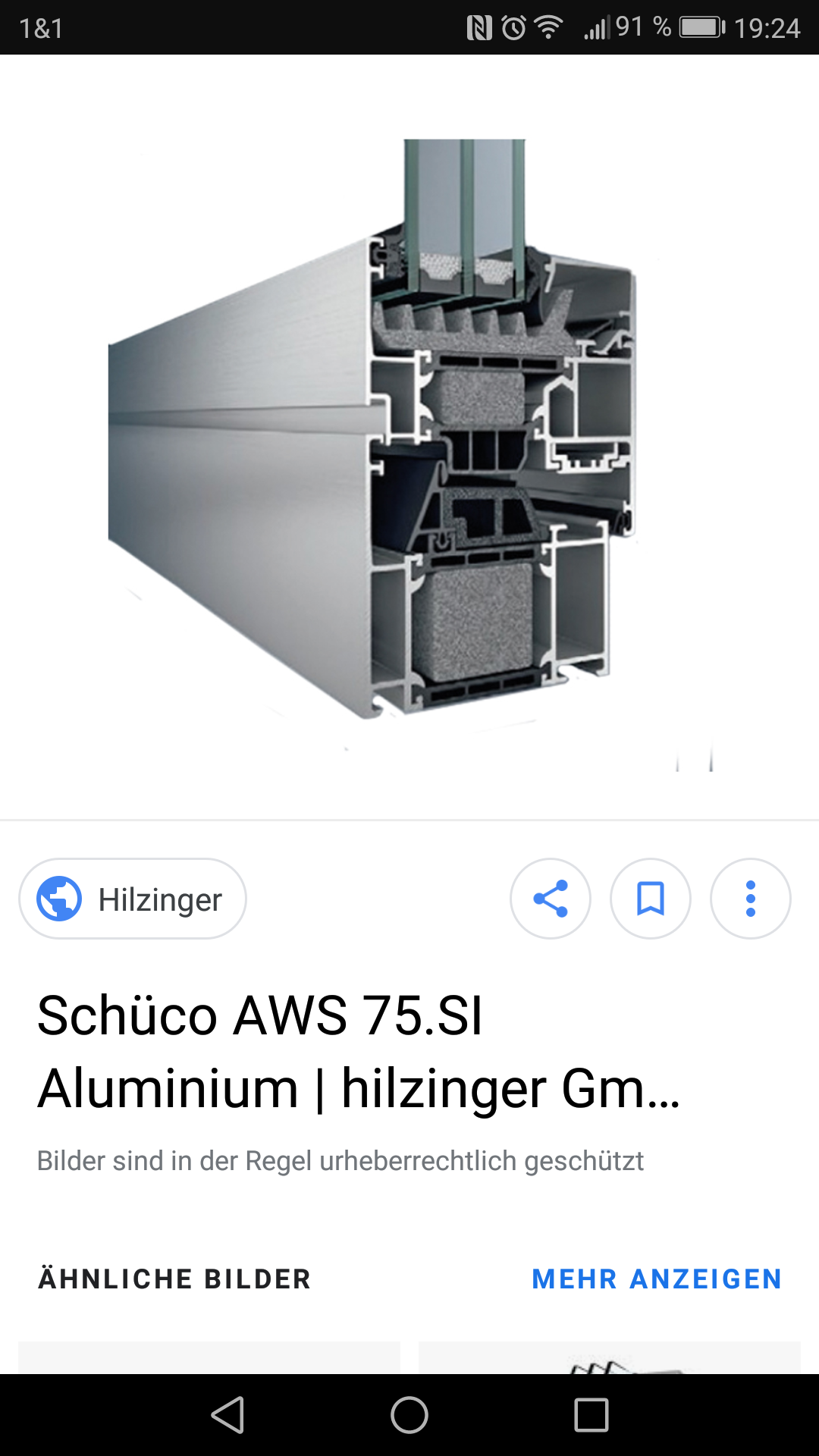Return to the home screen
The image size is (819, 1456).
click(x=409, y=1415)
